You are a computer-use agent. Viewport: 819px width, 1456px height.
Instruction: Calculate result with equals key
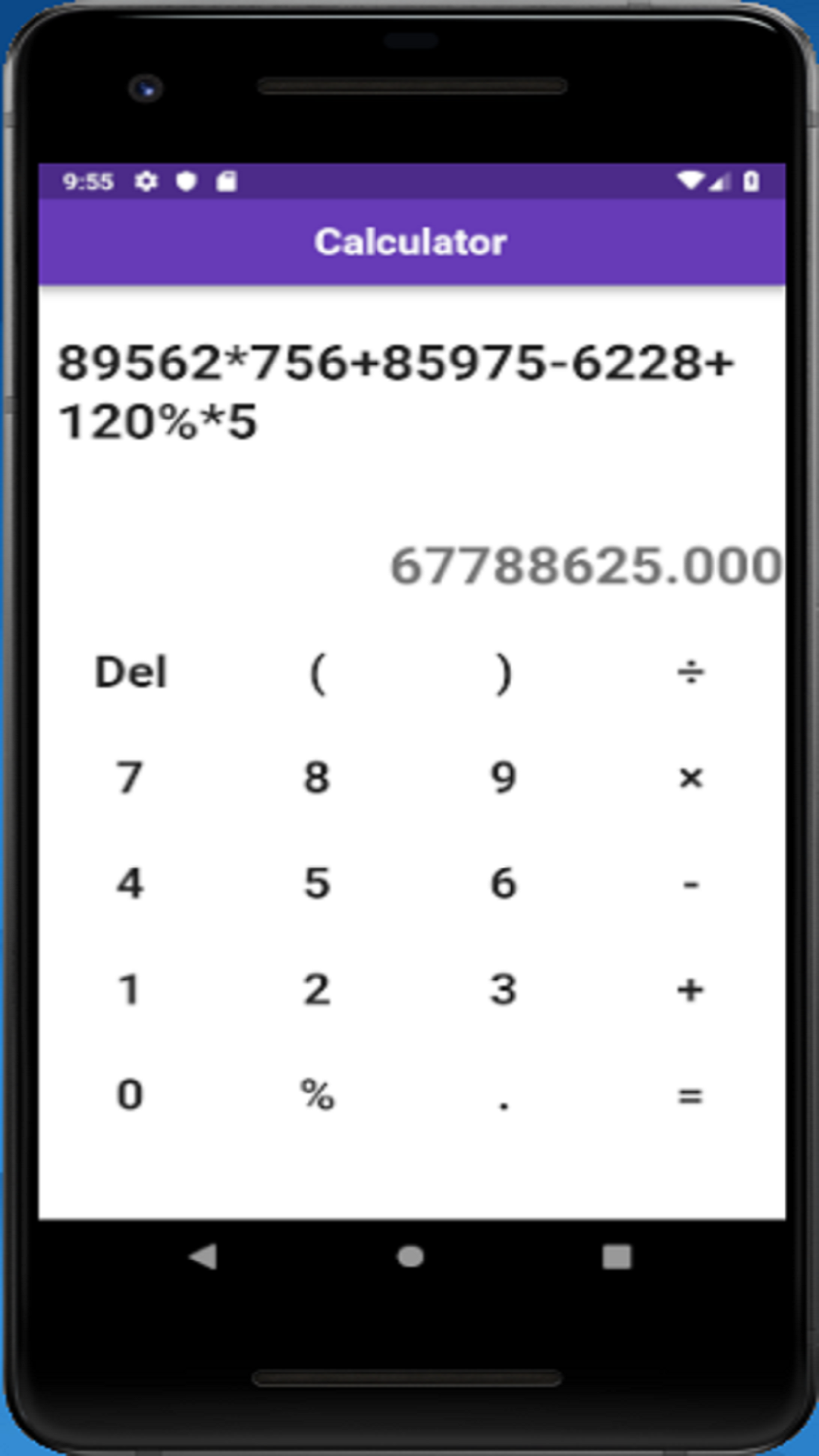point(690,1095)
